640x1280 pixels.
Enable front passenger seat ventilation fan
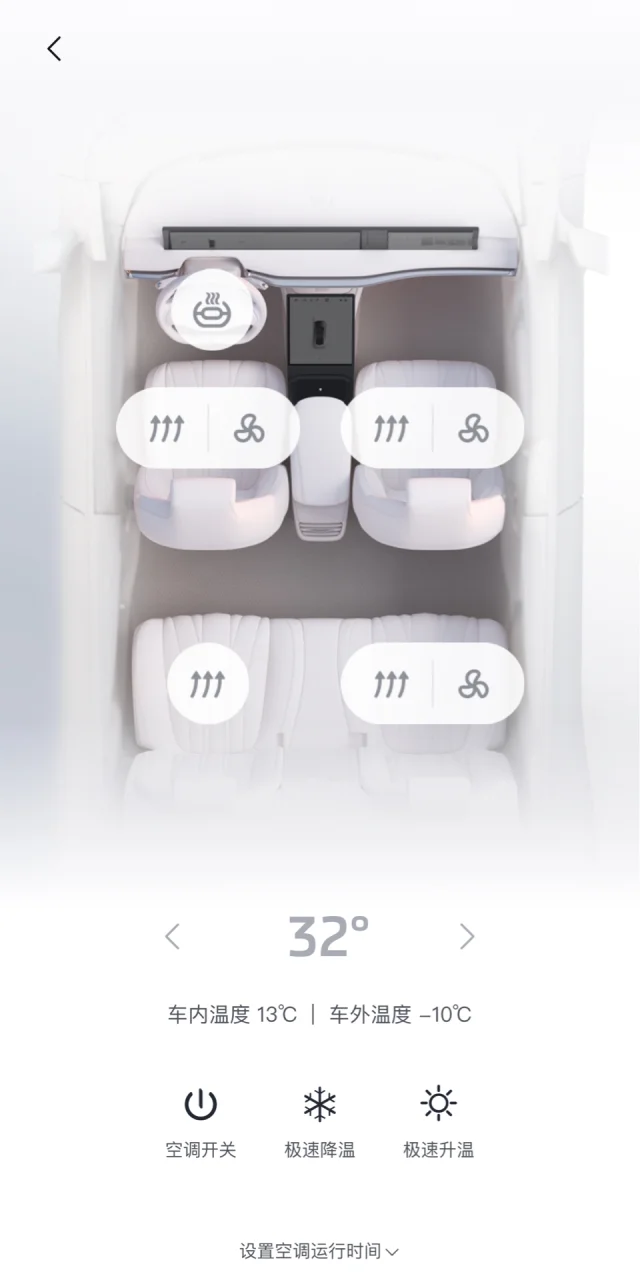(x=473, y=429)
